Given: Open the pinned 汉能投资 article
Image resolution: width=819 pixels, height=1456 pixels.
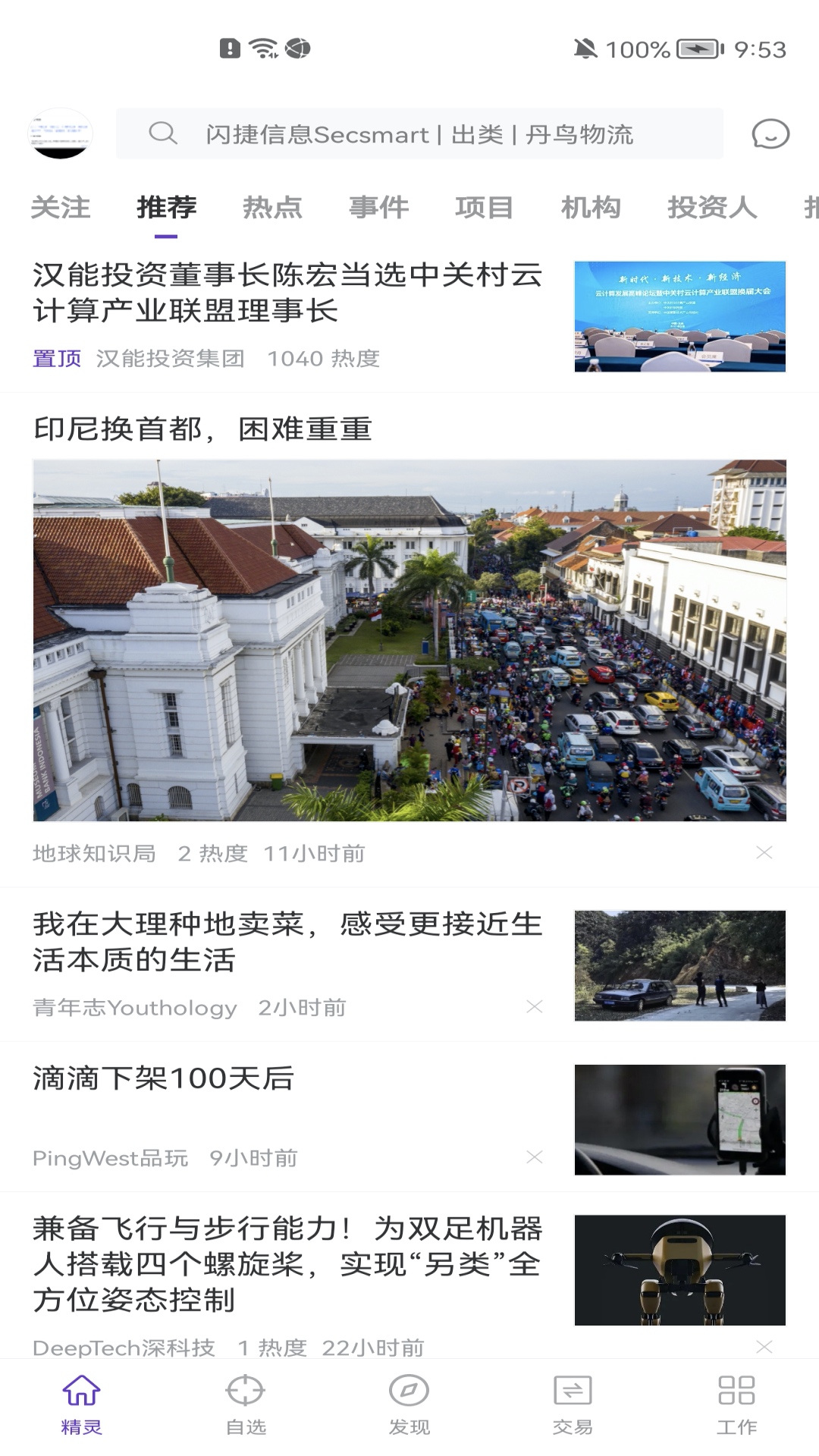Looking at the screenshot, I should [x=288, y=293].
